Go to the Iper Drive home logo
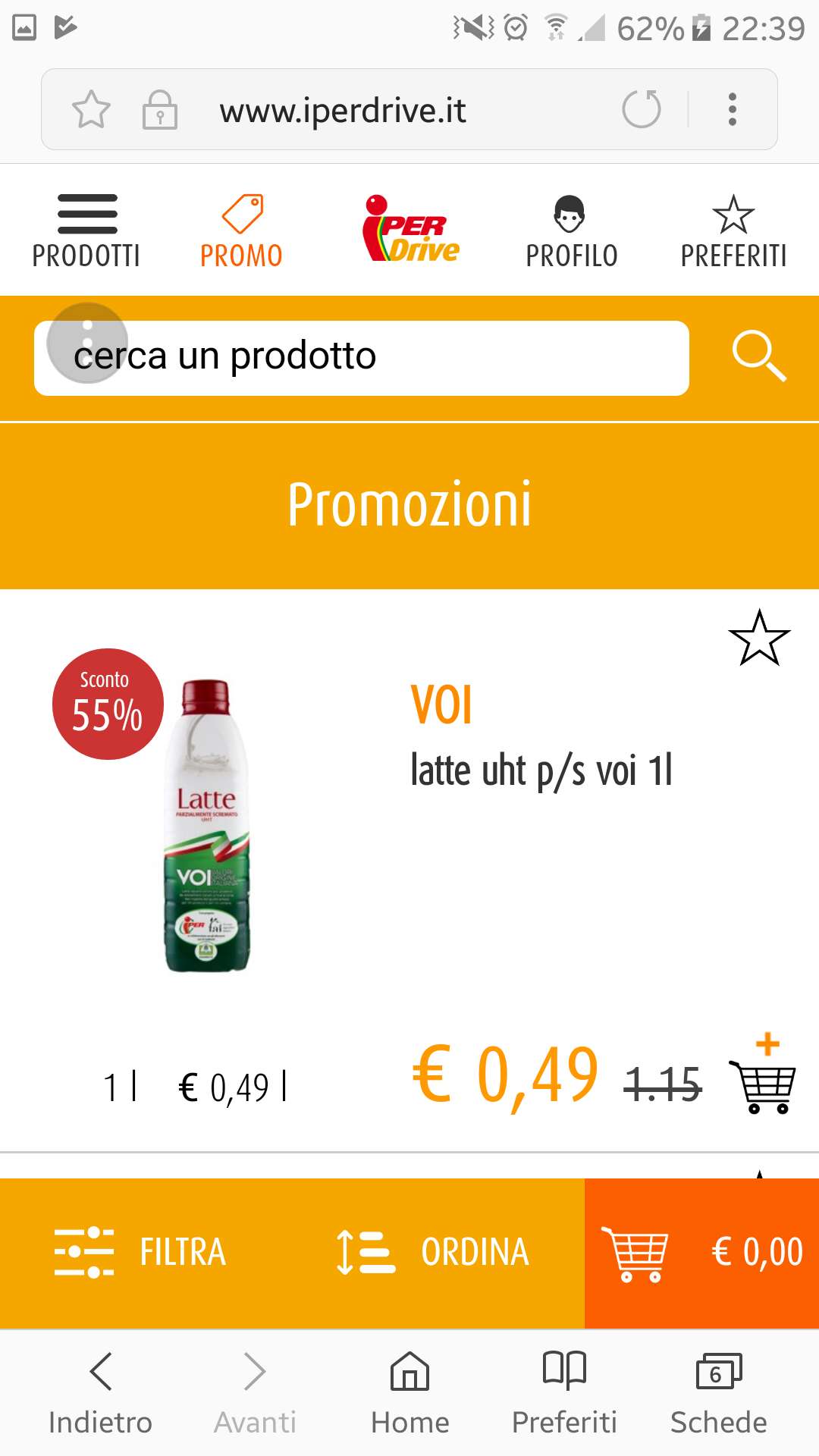The height and width of the screenshot is (1456, 819). 410,230
